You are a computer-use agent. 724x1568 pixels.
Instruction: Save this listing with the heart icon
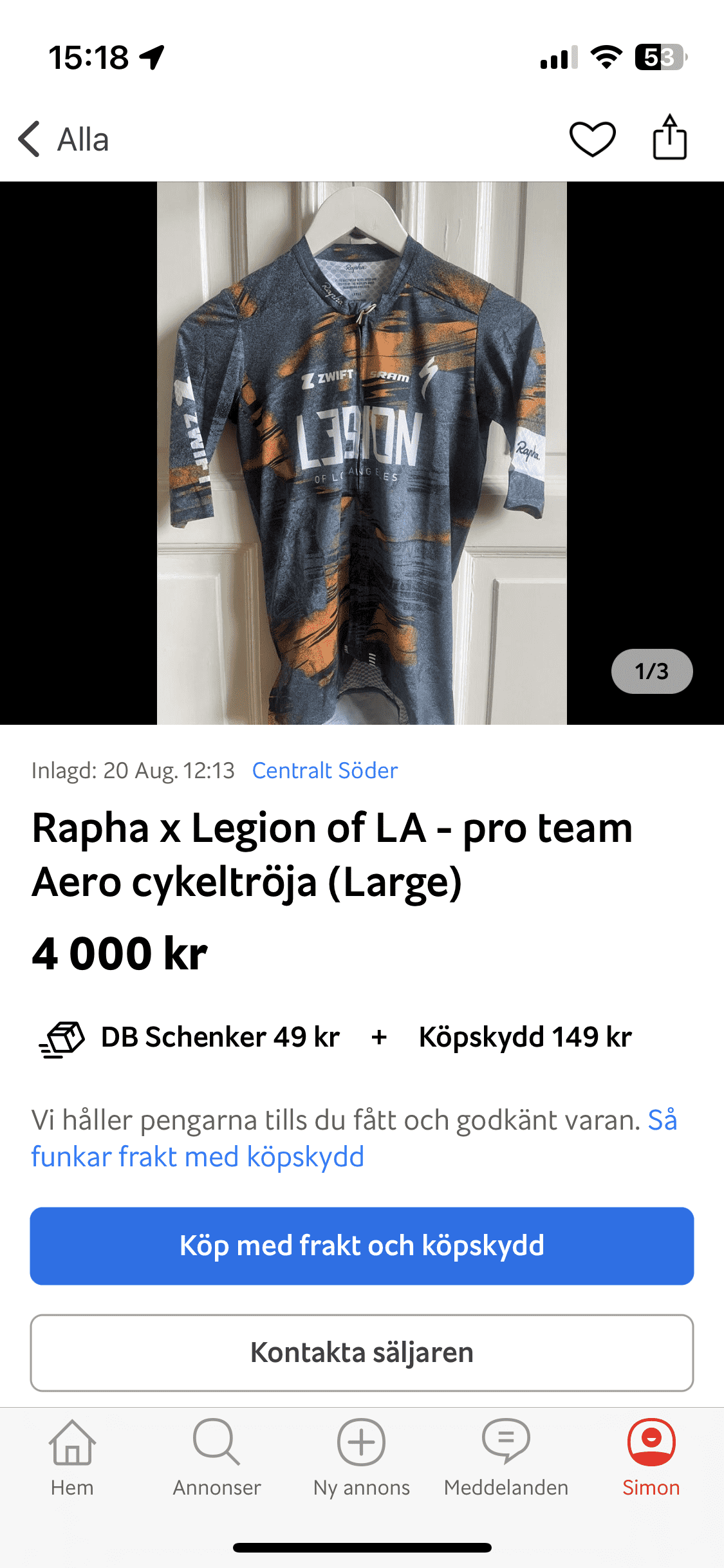coord(592,139)
